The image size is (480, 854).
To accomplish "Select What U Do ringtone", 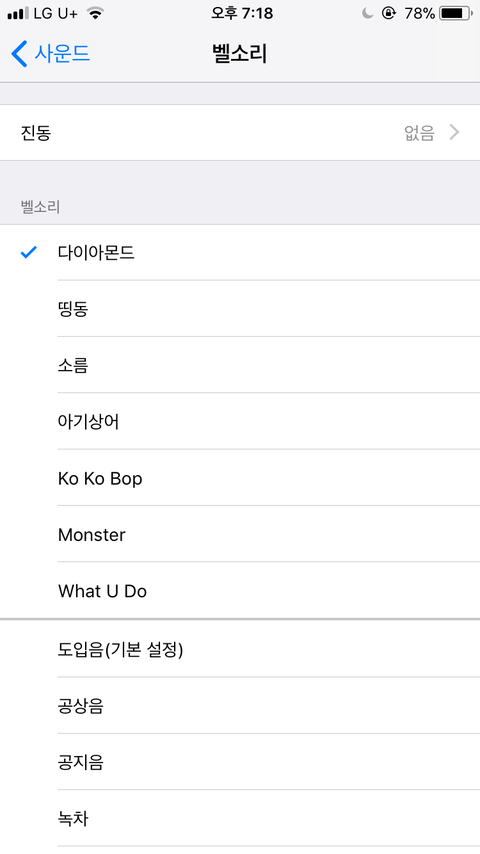I will pyautogui.click(x=240, y=590).
